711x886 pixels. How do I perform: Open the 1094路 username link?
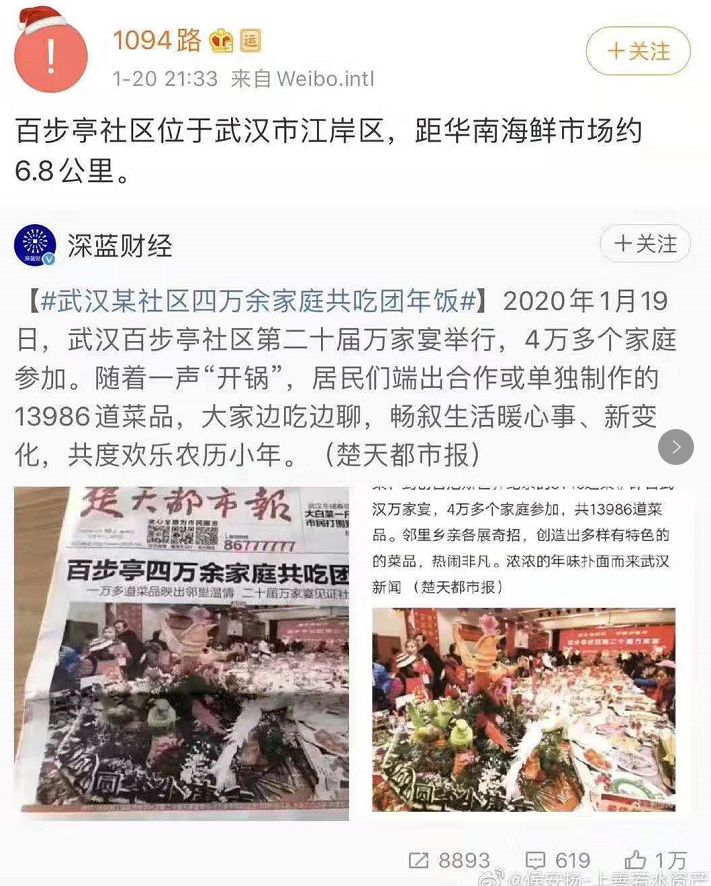click(157, 41)
